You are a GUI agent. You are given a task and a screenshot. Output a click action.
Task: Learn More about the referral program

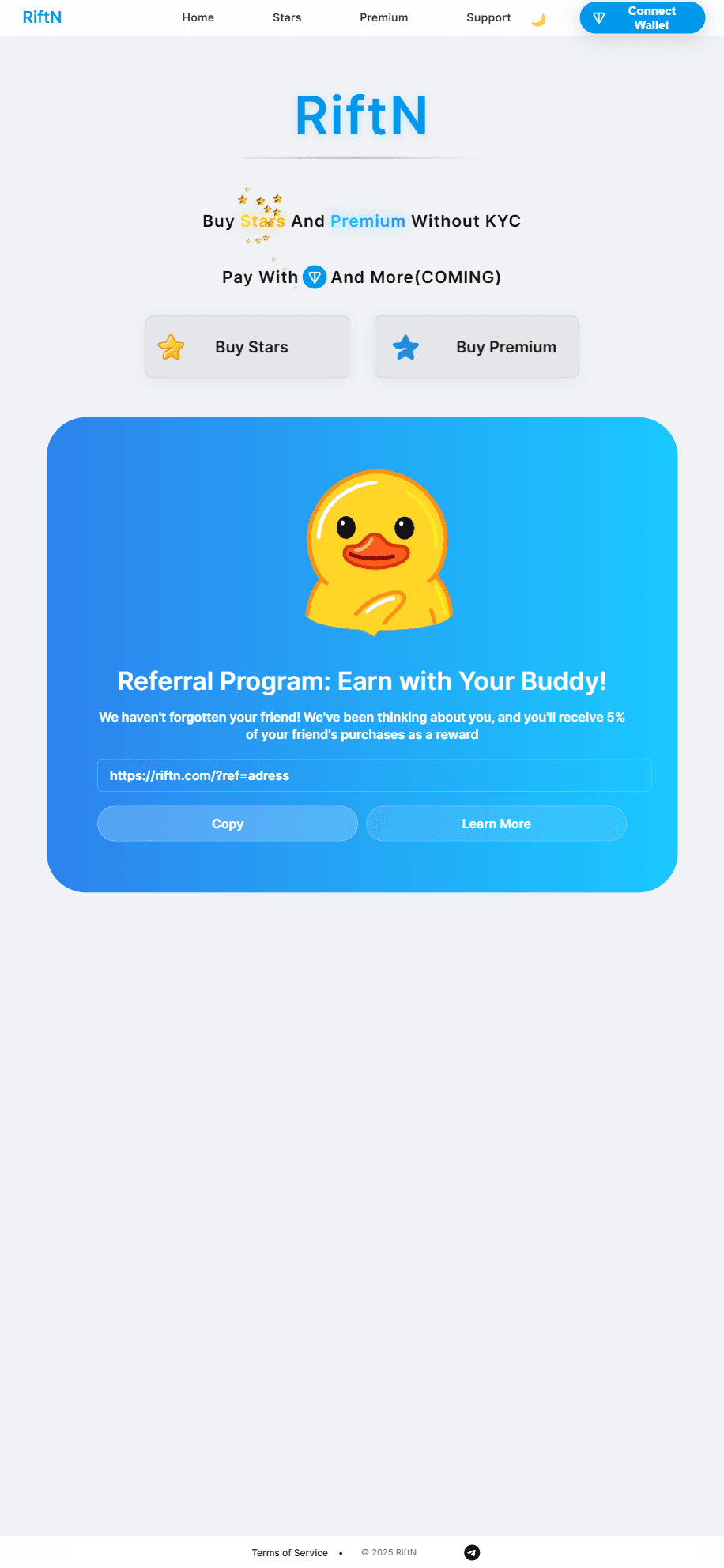496,824
